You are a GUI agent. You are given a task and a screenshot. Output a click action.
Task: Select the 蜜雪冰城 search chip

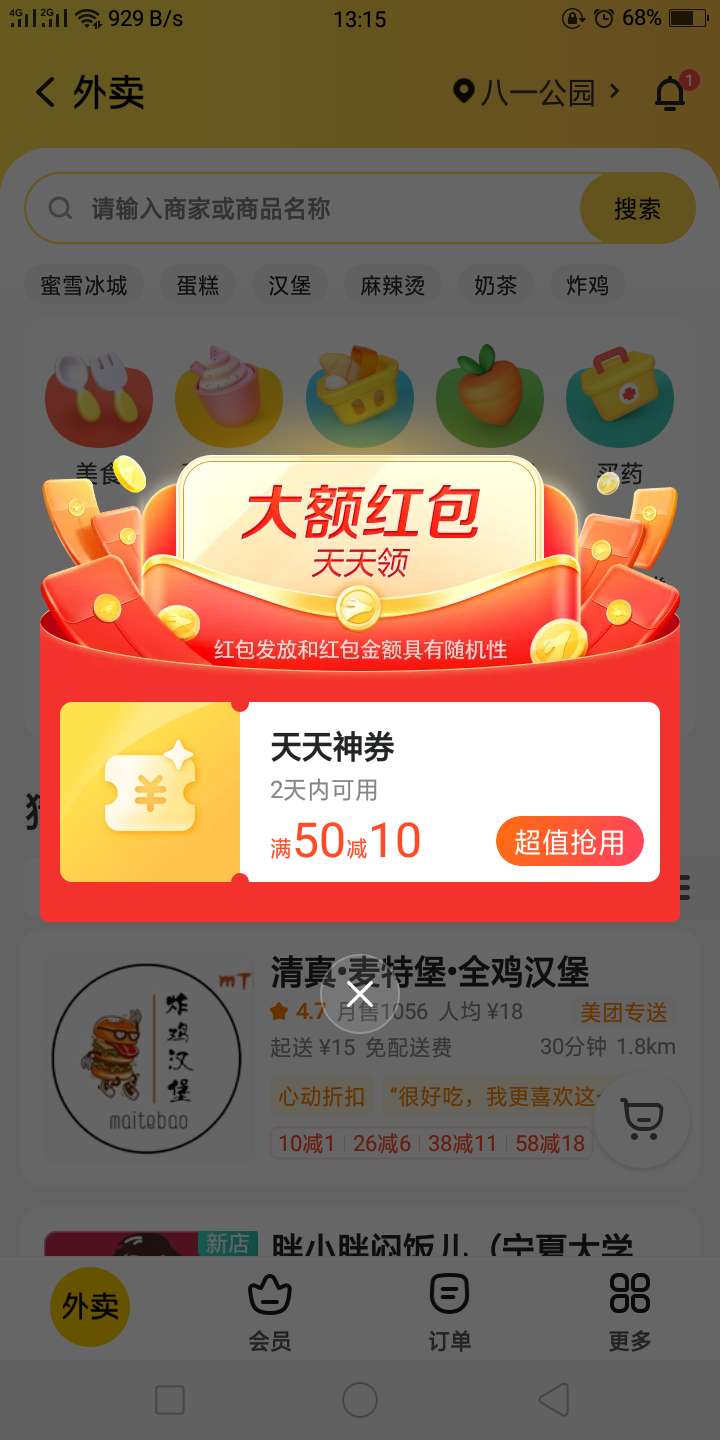tap(84, 285)
